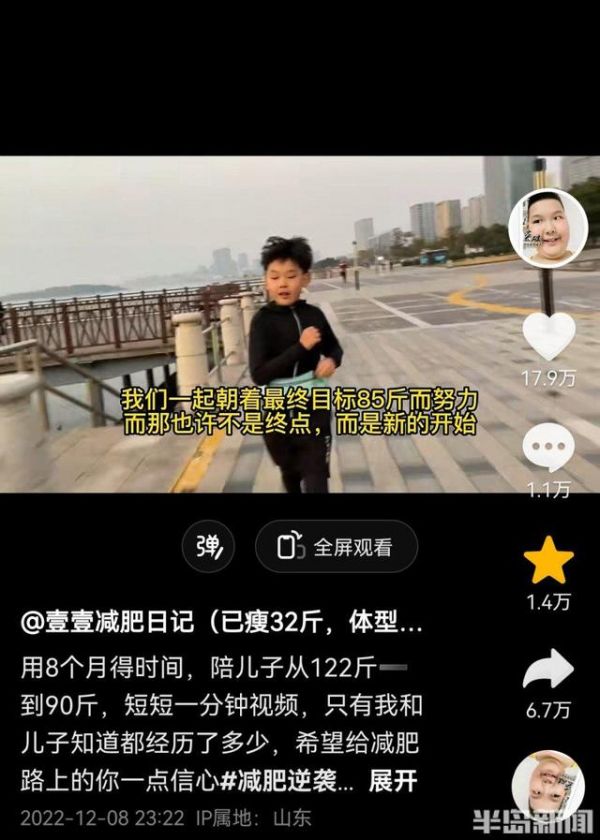Tap 全屏观看 to watch fullscreen

pos(336,546)
